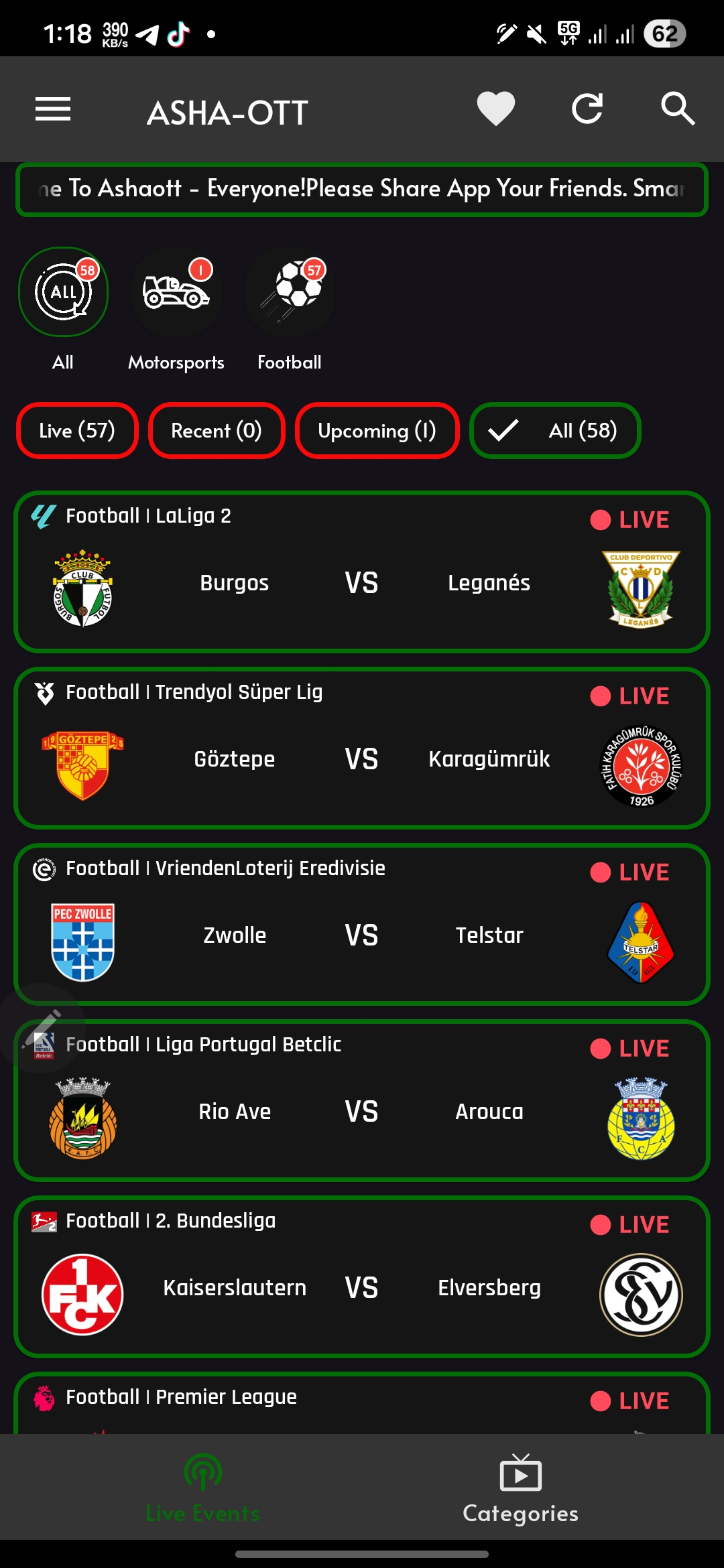Open the Kaiserslautern vs Elversberg match
724x1568 pixels.
362,1288
